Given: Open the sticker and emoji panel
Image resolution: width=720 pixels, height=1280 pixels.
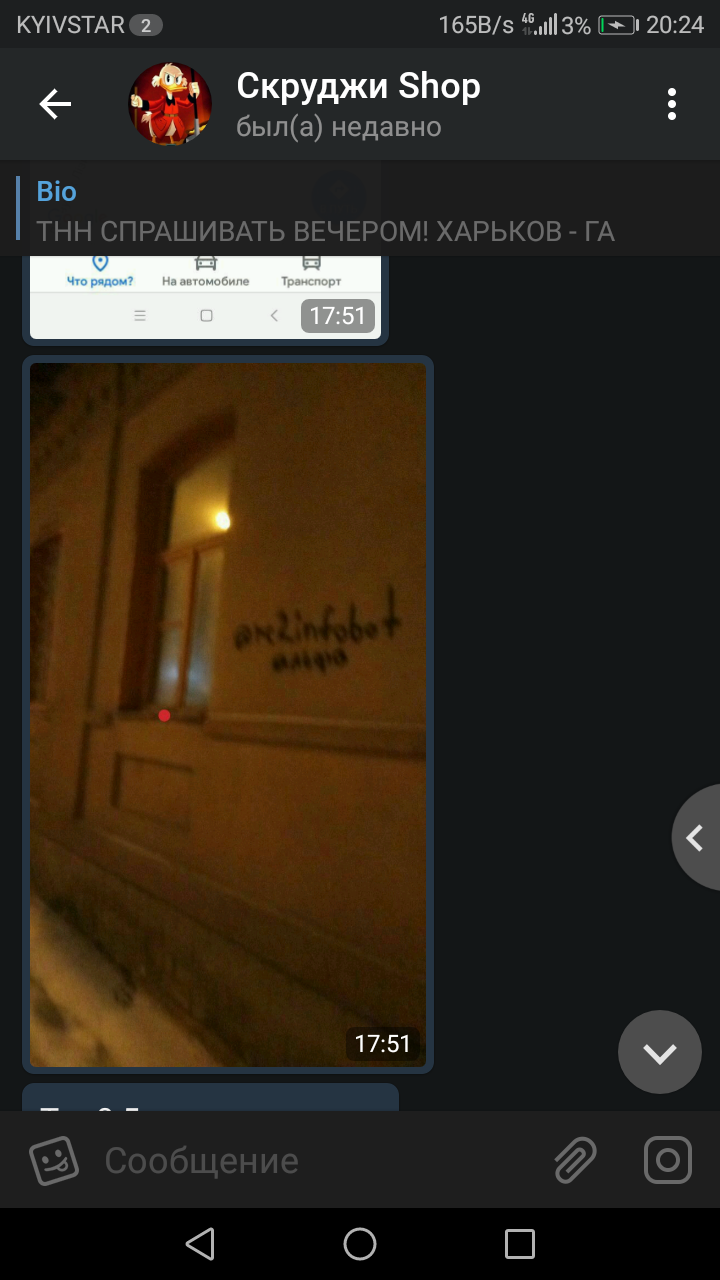Looking at the screenshot, I should (54, 1160).
